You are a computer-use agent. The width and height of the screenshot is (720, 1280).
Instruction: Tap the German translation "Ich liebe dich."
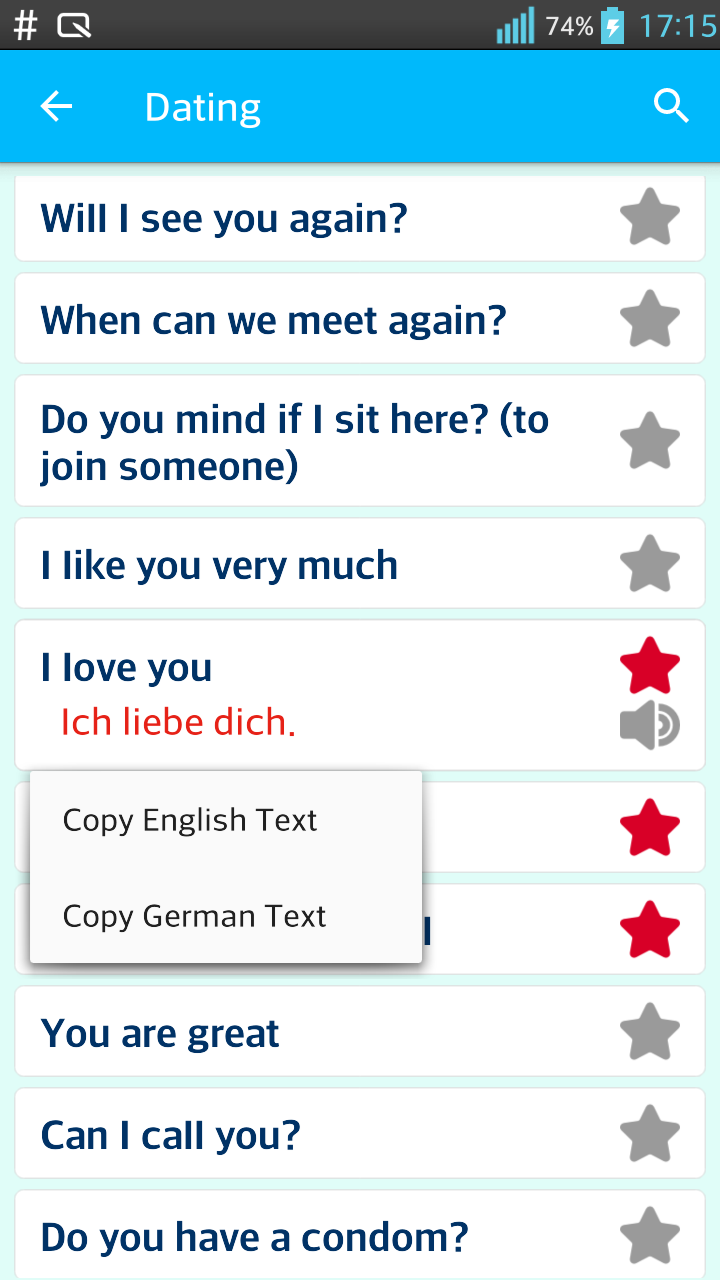178,722
